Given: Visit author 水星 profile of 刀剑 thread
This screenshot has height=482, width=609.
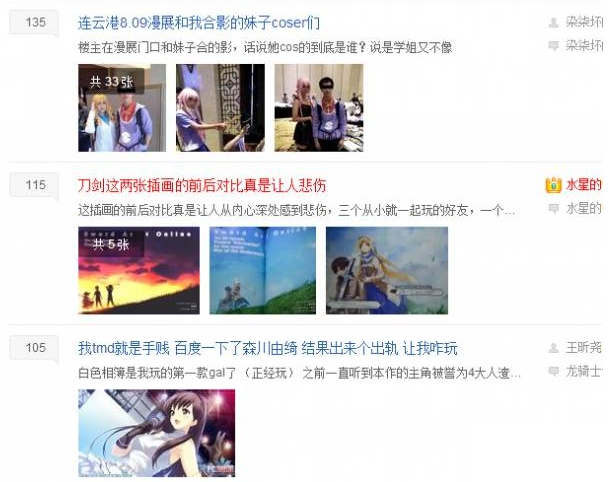Looking at the screenshot, I should (x=582, y=185).
